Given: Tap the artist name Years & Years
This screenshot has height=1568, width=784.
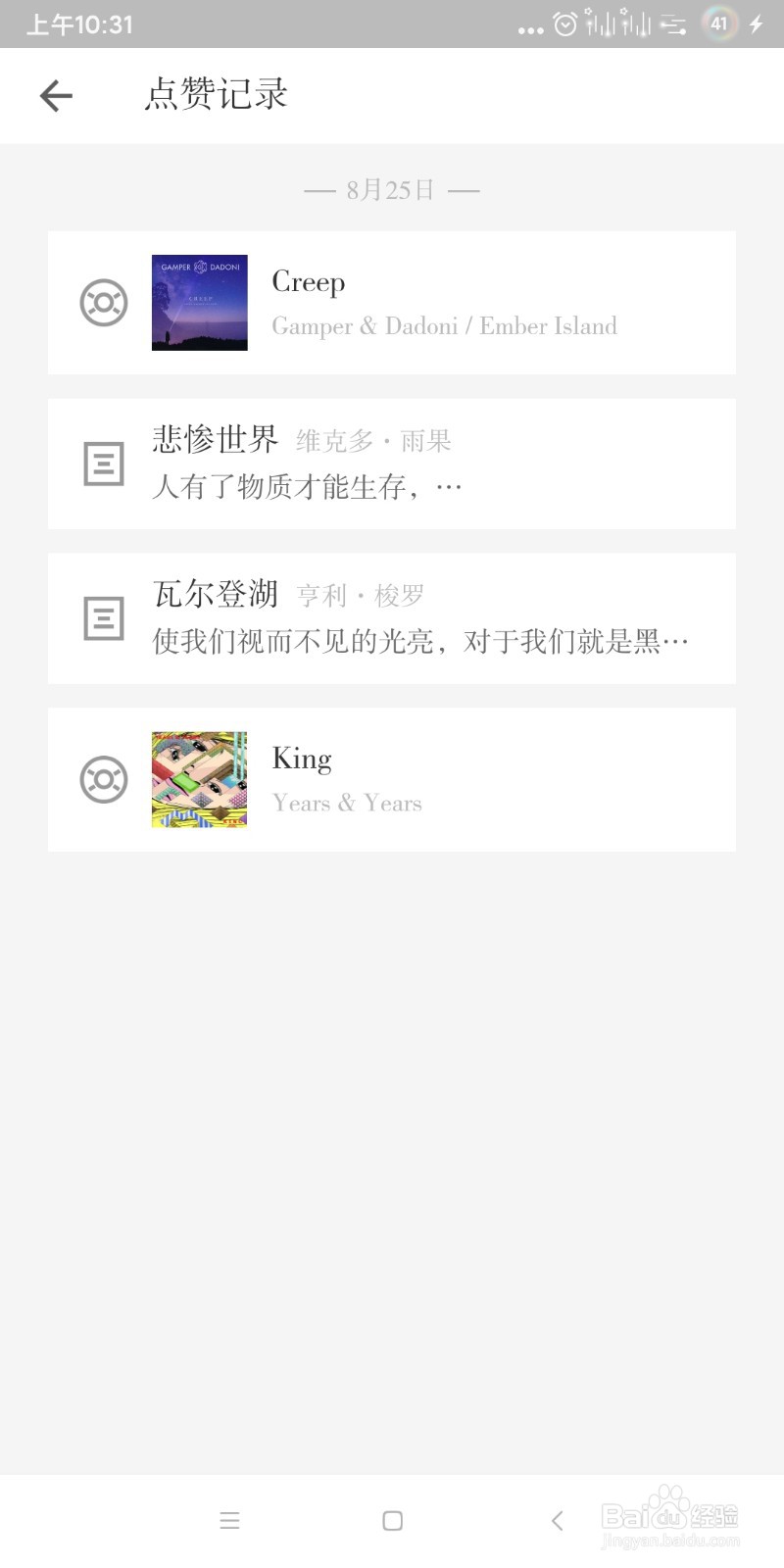Looking at the screenshot, I should [x=347, y=803].
